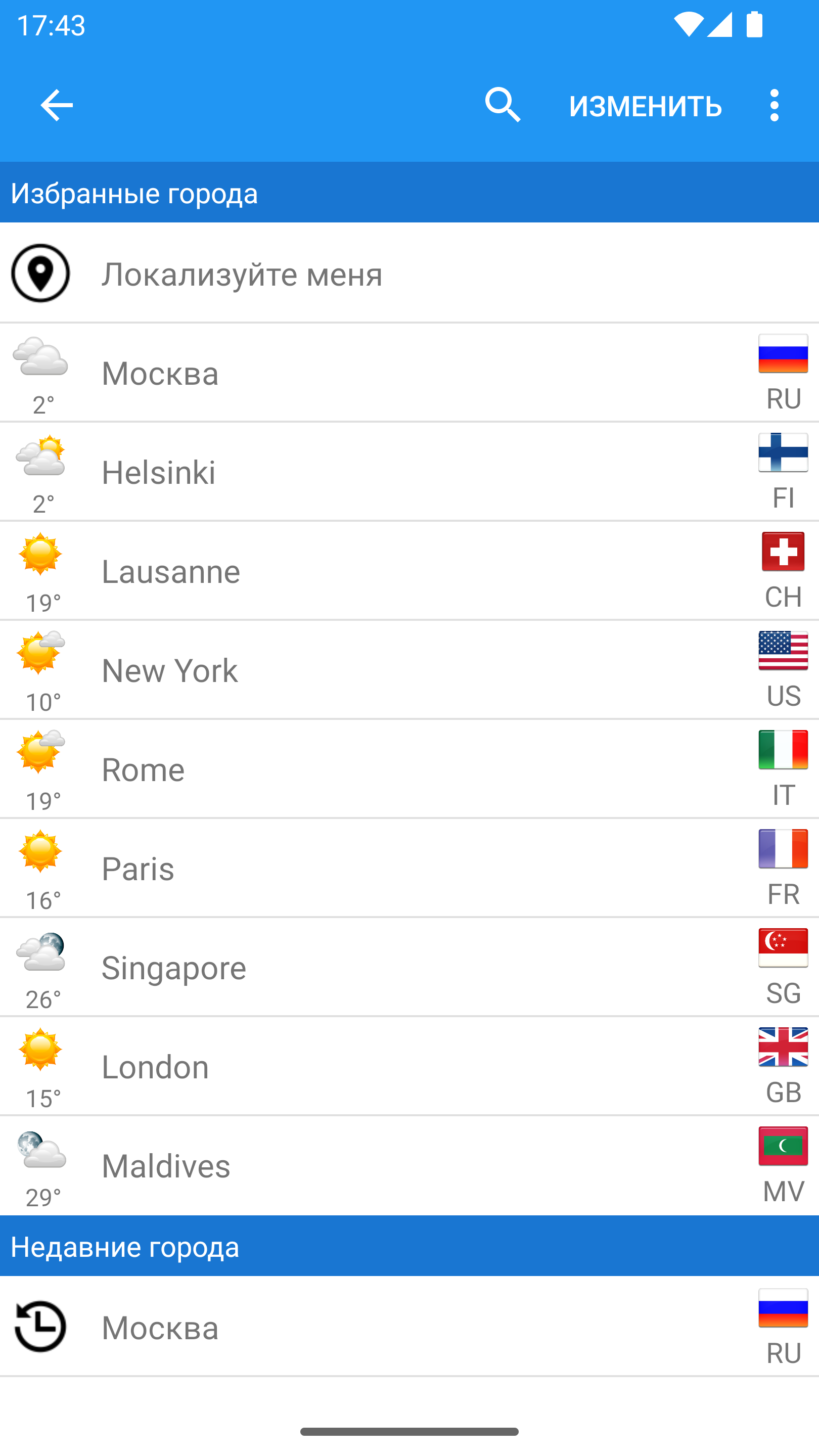Screen dimensions: 819x1456
Task: View New York weather
Action: 409,670
